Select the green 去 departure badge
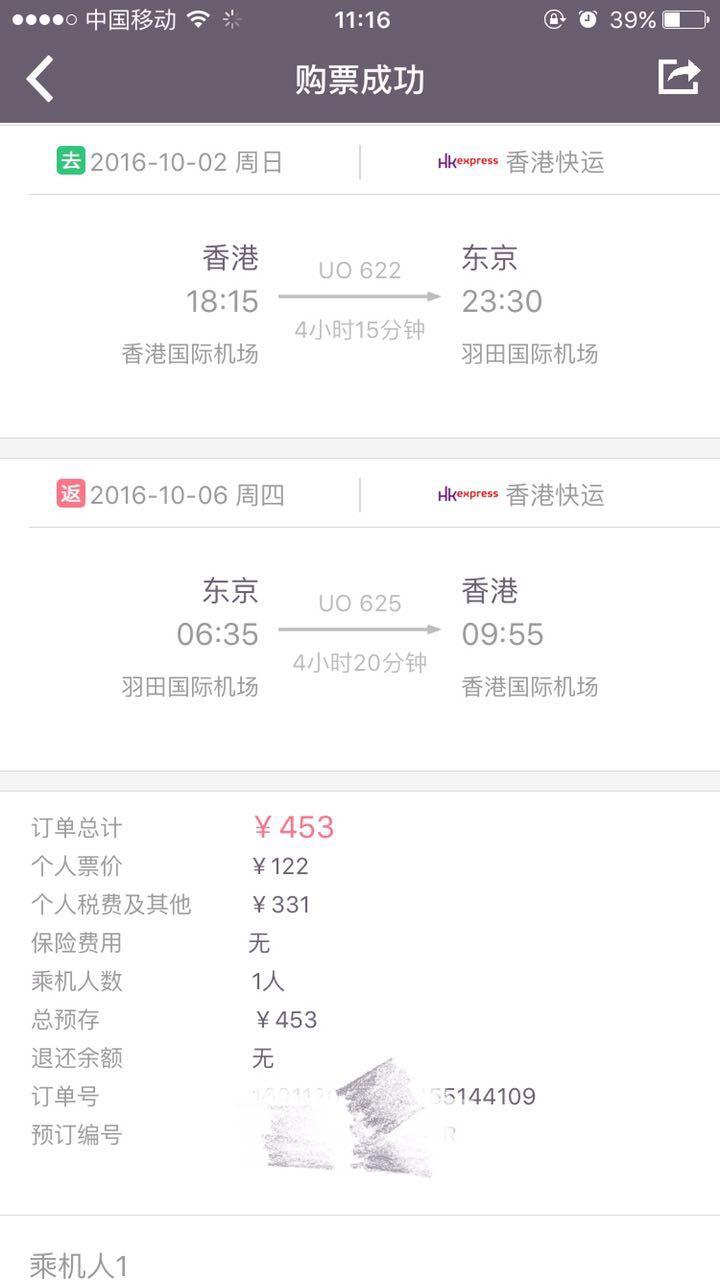 point(71,159)
